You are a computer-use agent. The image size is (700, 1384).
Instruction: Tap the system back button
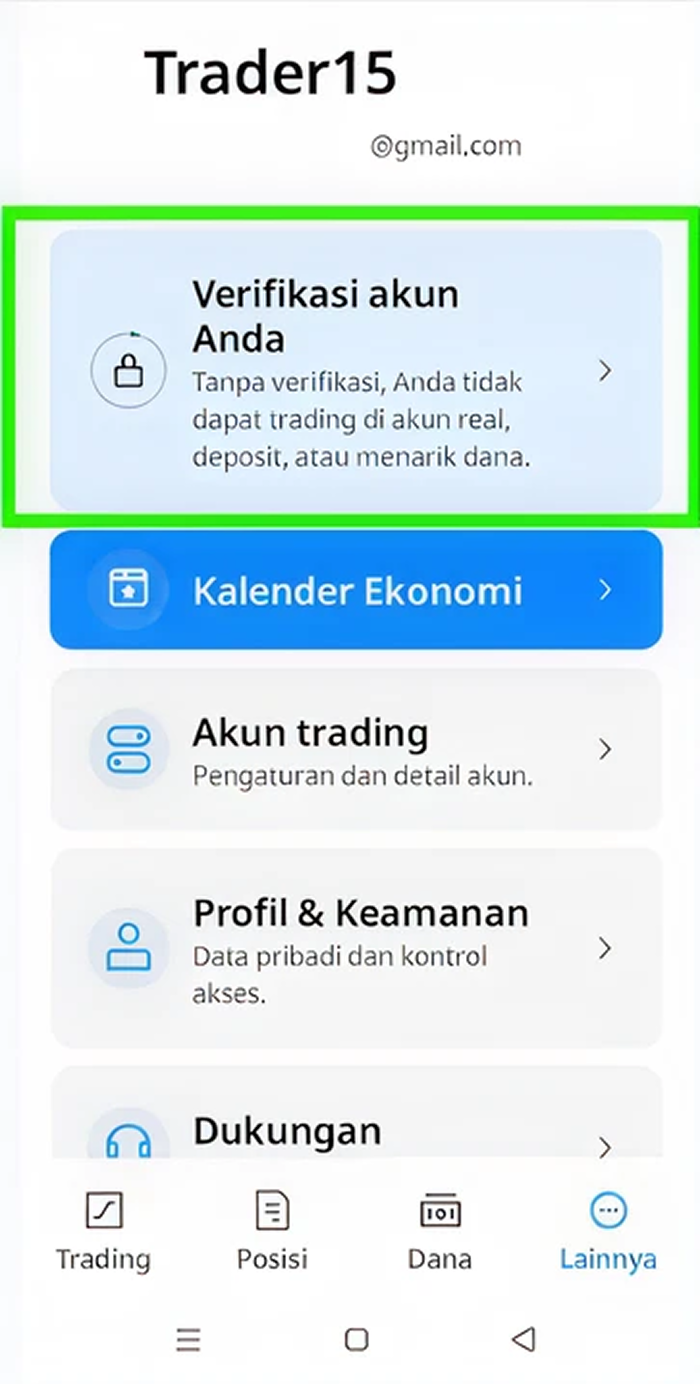coord(523,1339)
